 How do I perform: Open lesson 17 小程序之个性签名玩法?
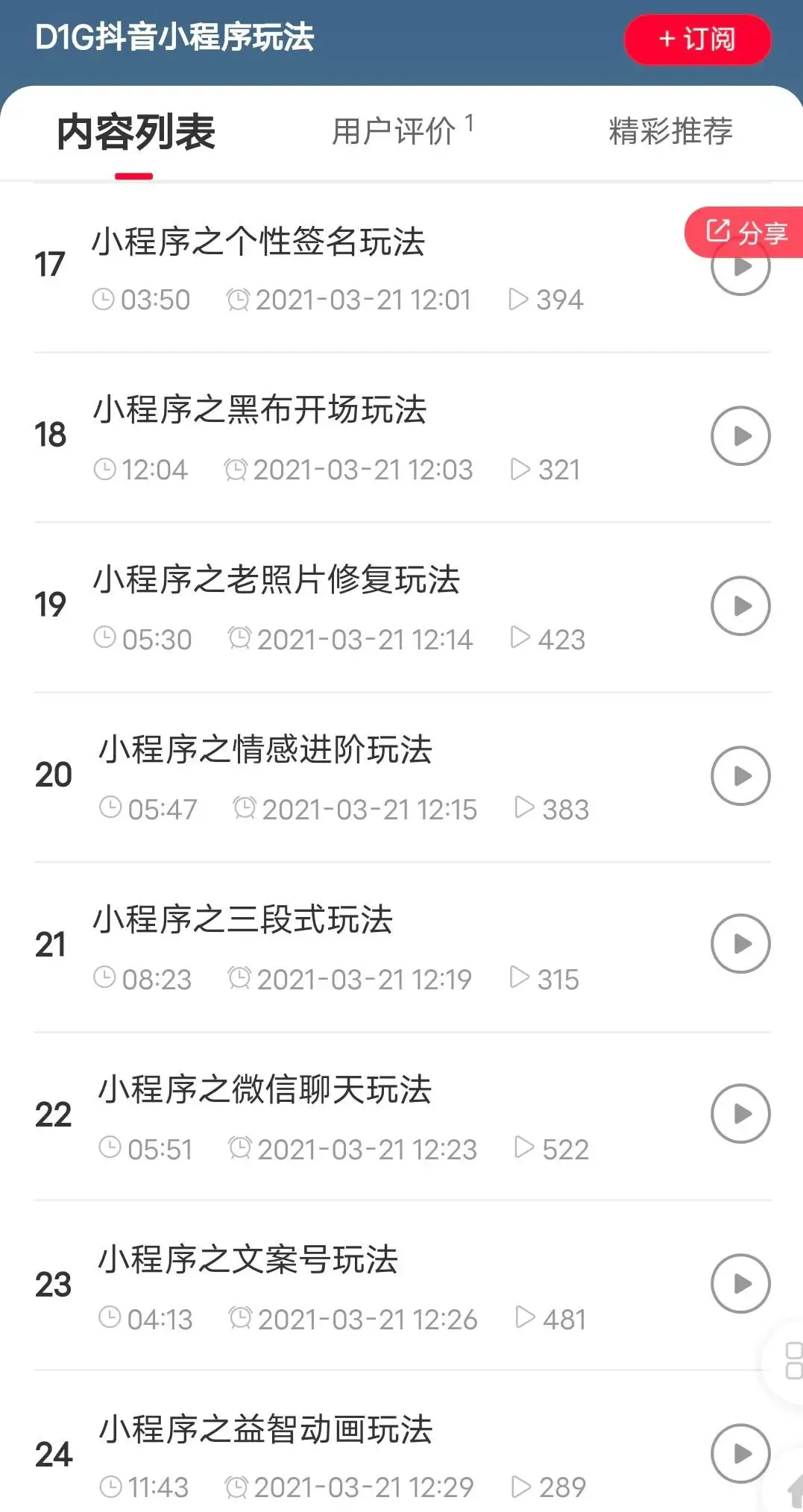pyautogui.click(x=258, y=242)
